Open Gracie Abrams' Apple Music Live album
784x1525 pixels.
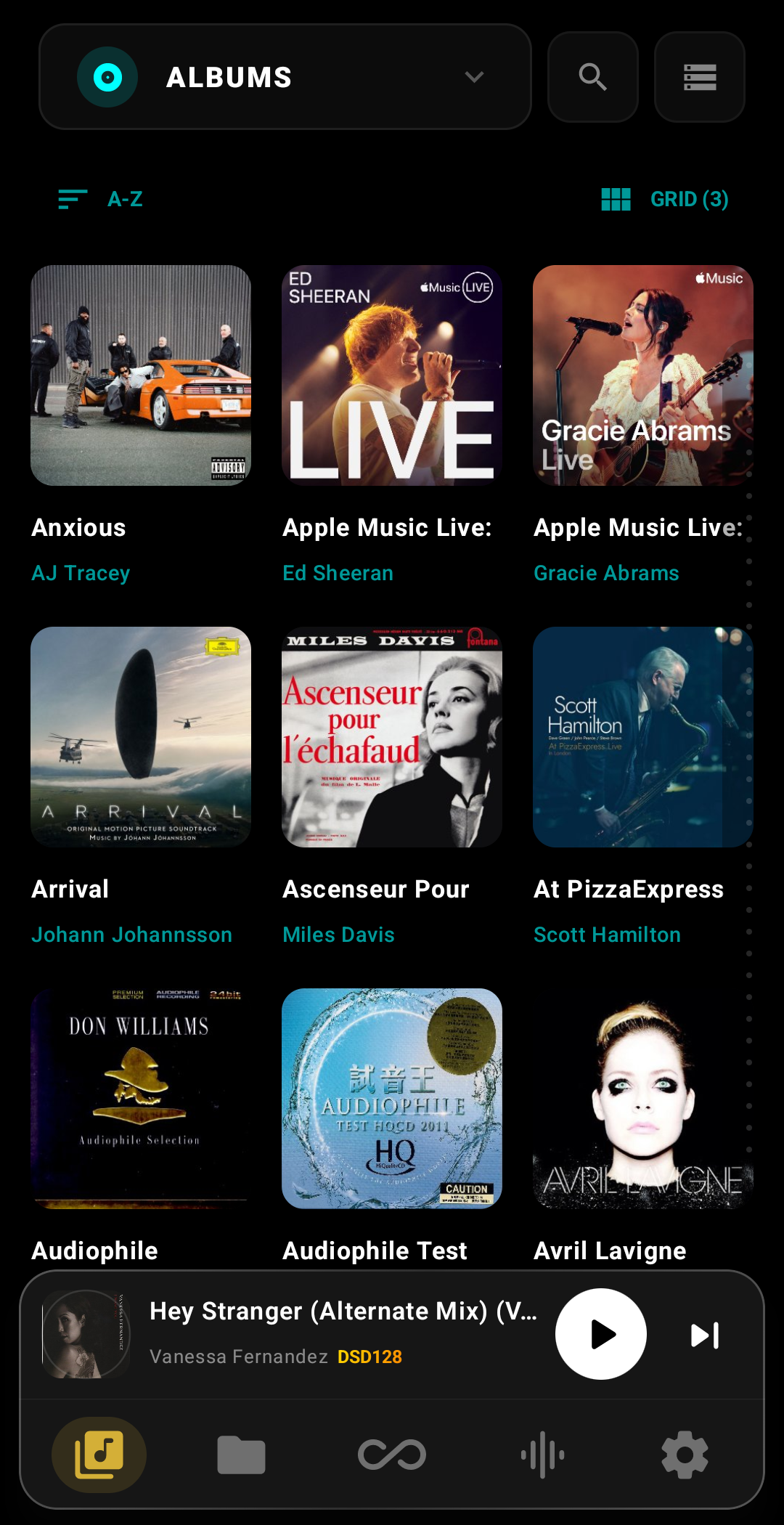click(642, 375)
